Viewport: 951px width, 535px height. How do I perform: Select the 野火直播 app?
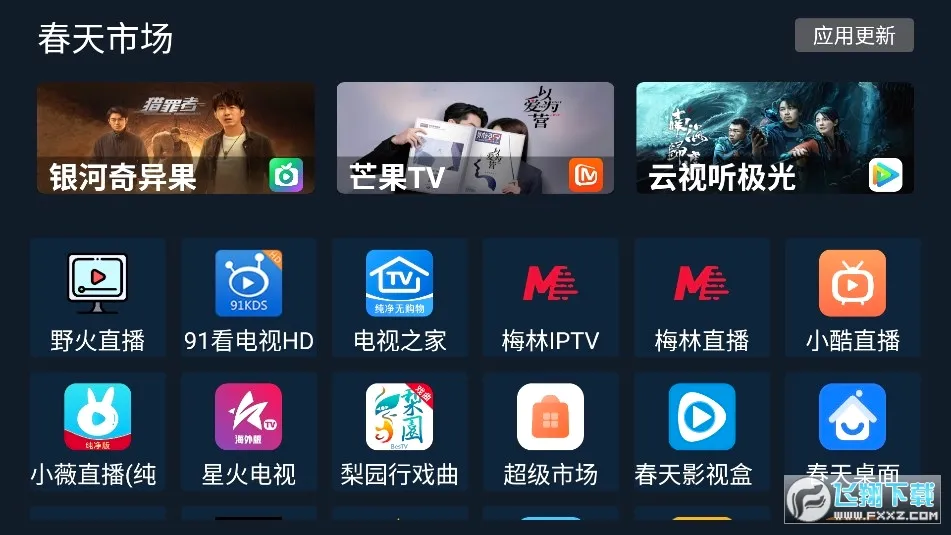point(98,298)
